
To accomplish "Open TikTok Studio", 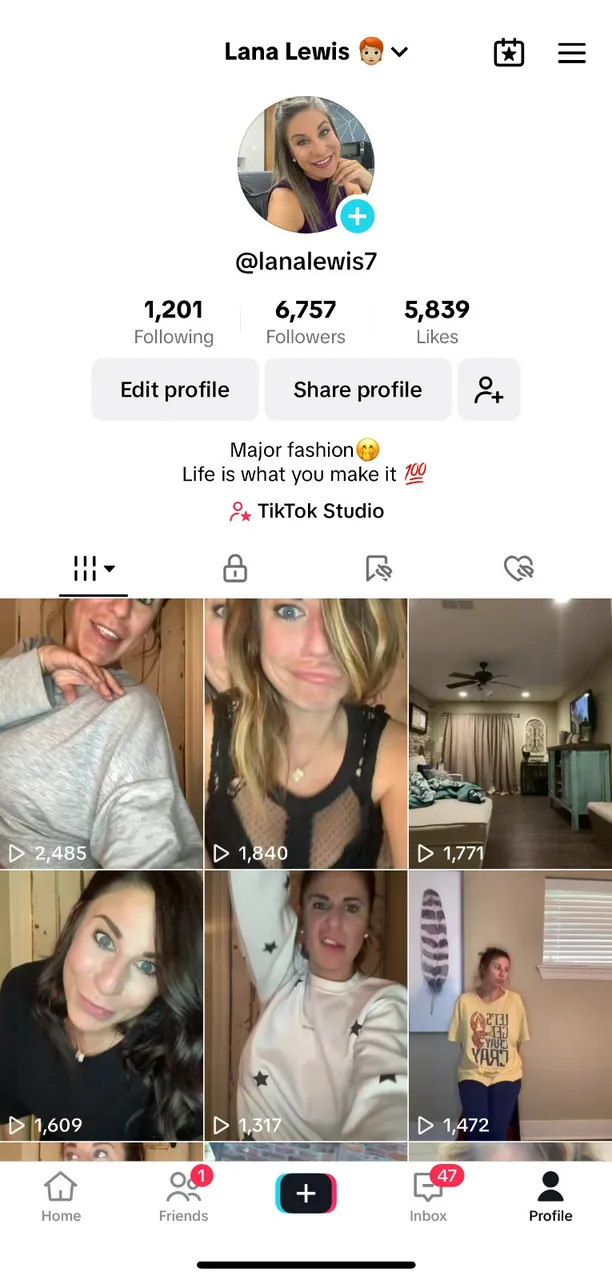I will click(306, 511).
